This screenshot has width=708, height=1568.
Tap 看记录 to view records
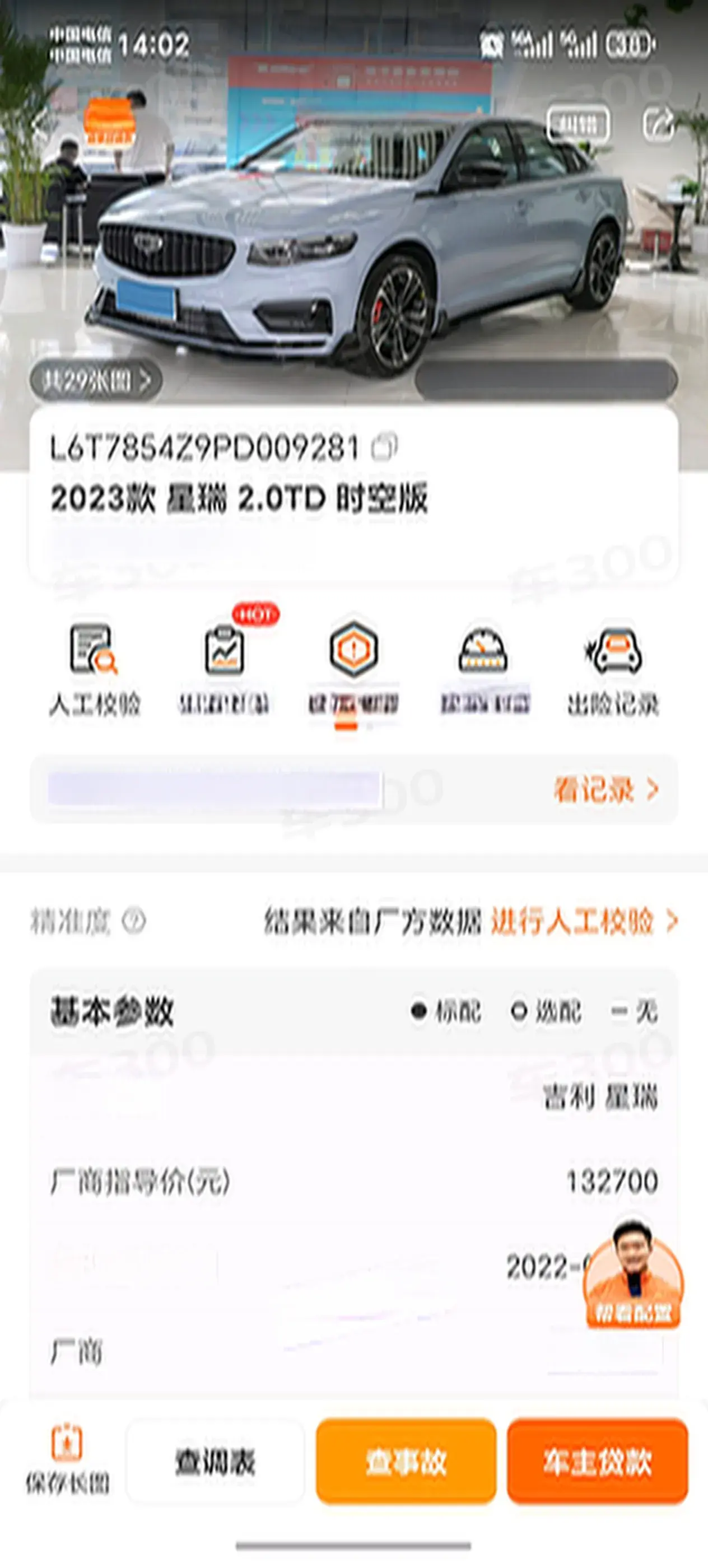(x=605, y=790)
